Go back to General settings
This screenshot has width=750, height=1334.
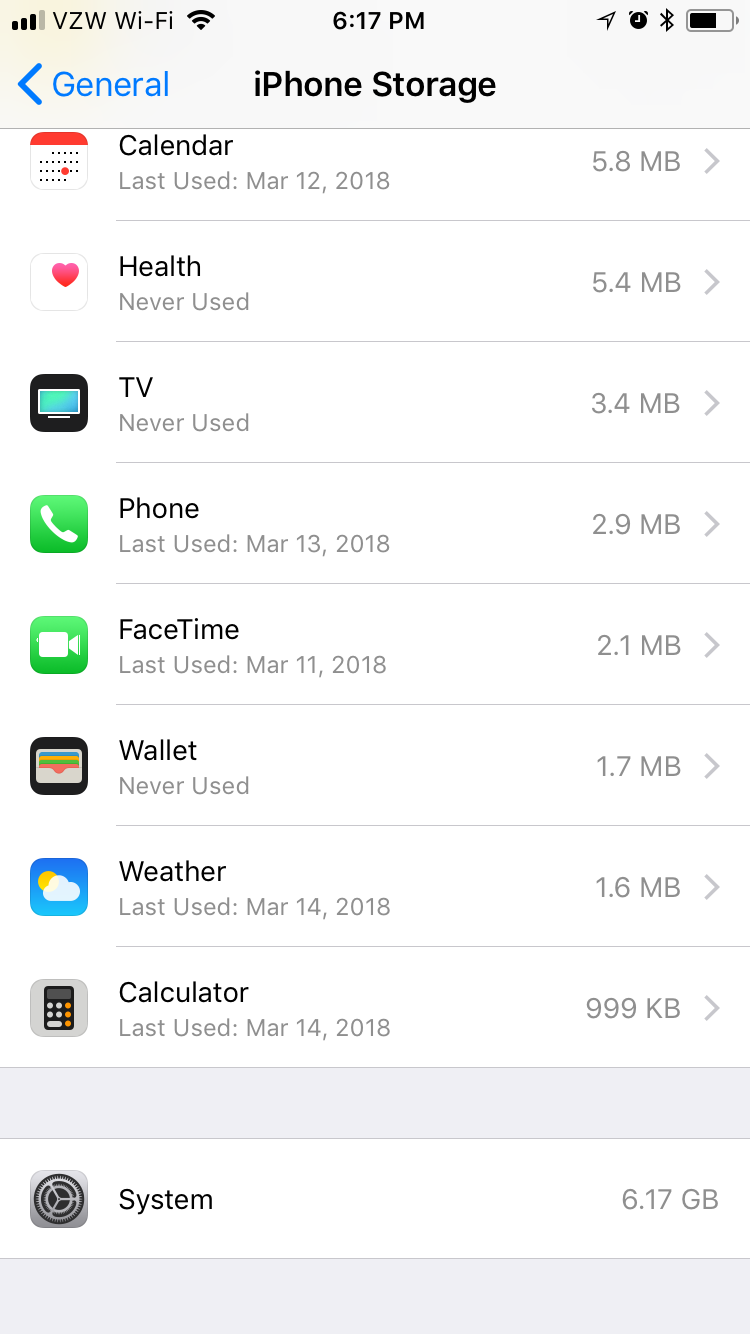coord(94,85)
